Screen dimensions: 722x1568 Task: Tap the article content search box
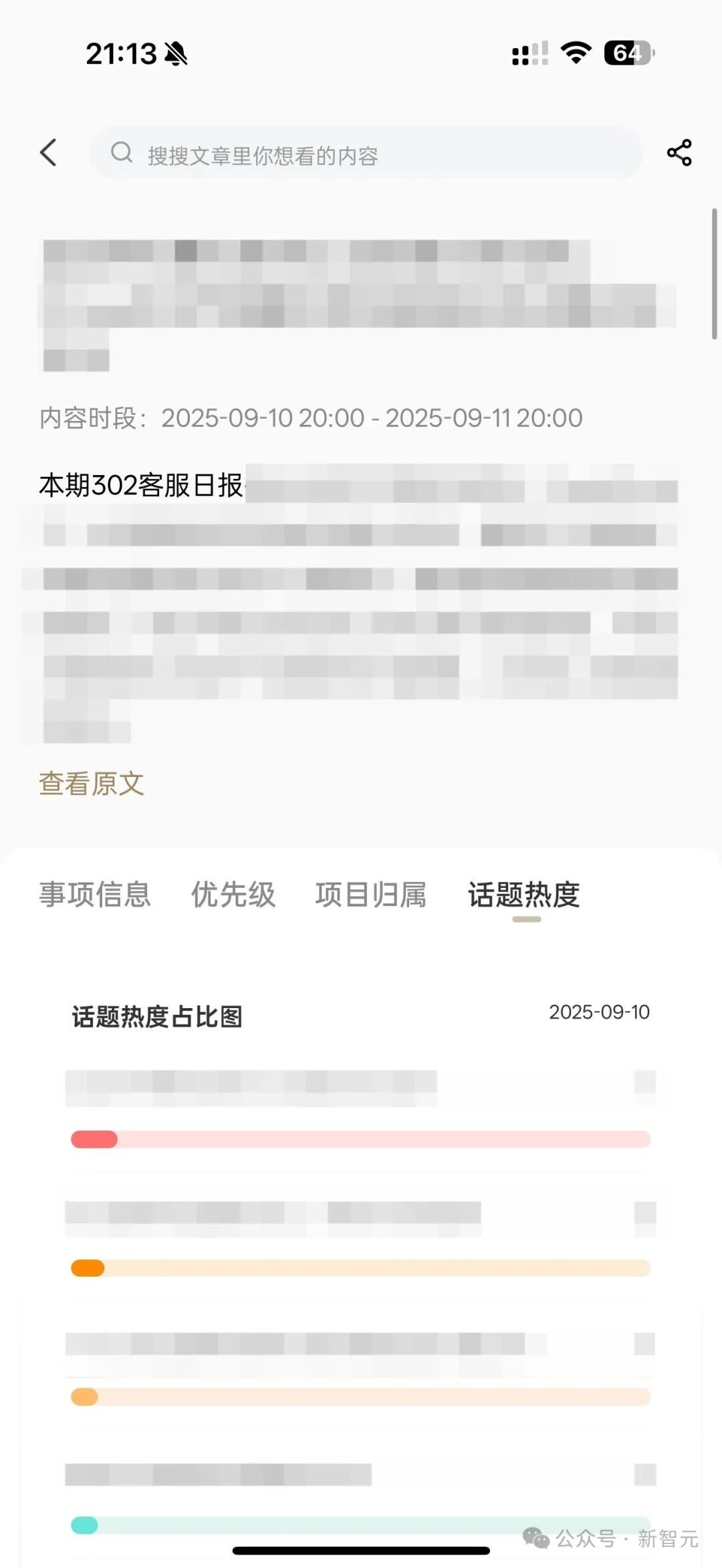365,154
